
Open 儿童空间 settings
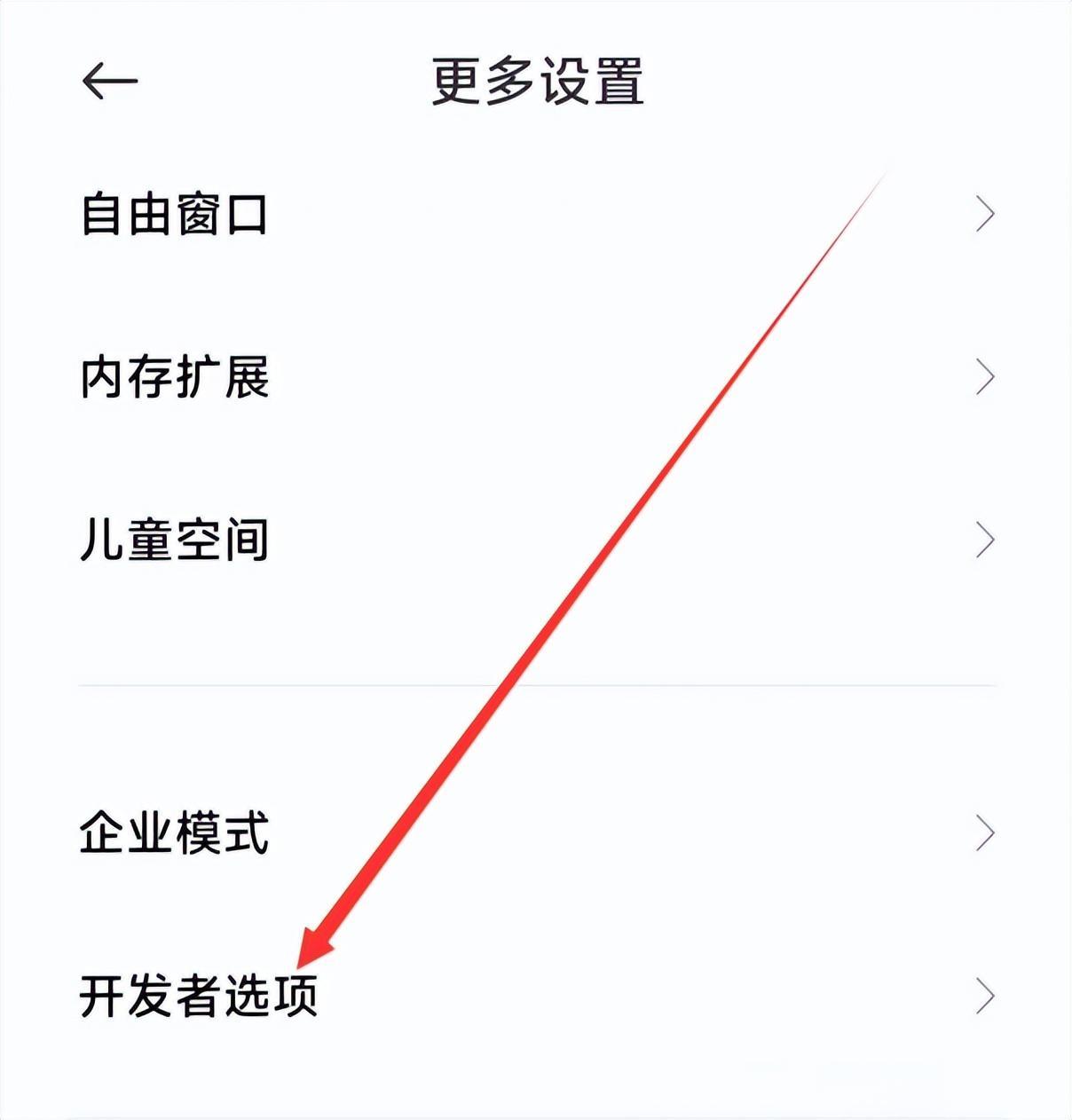pyautogui.click(x=175, y=540)
